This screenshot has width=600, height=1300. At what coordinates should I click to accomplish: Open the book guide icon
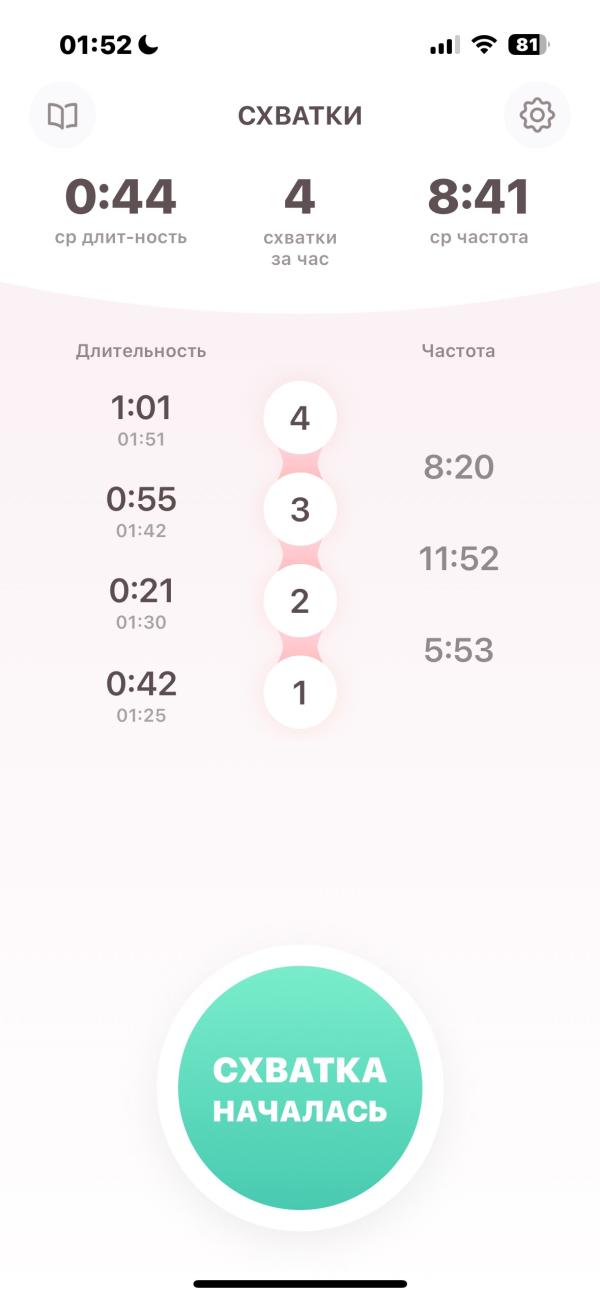[x=63, y=116]
